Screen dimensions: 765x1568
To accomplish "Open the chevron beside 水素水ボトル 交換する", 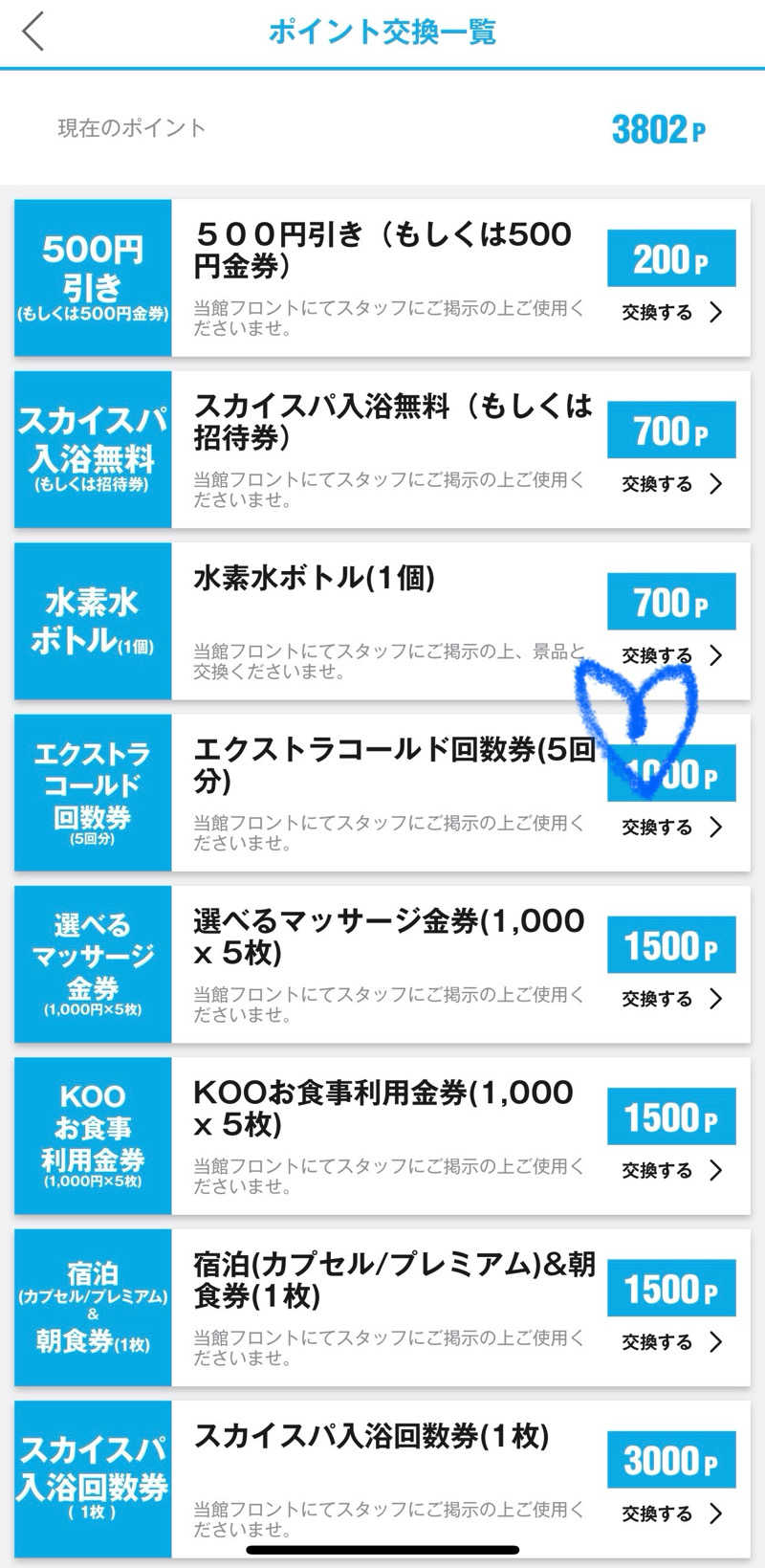I will [x=715, y=655].
